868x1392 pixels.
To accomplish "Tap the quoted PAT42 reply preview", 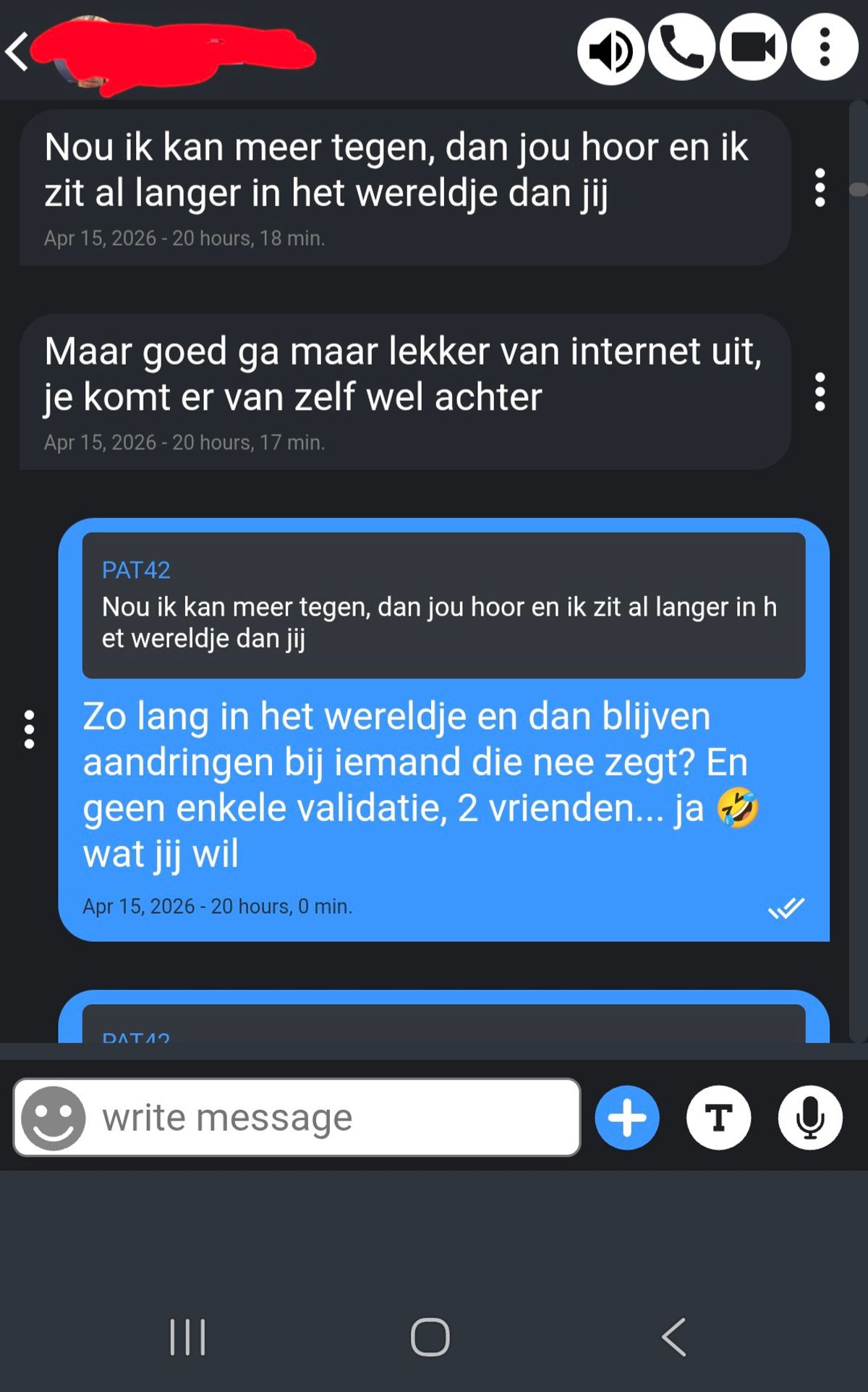I will point(443,605).
